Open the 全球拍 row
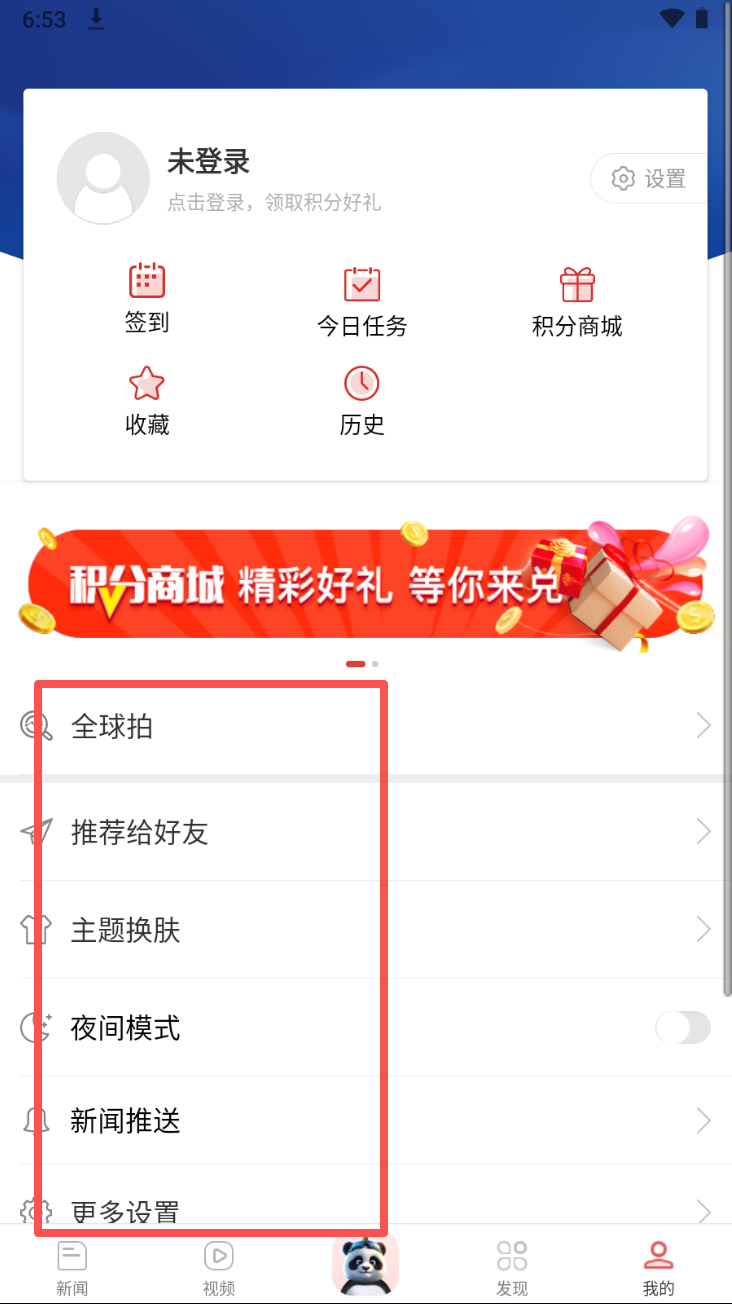This screenshot has height=1304, width=732. [365, 726]
